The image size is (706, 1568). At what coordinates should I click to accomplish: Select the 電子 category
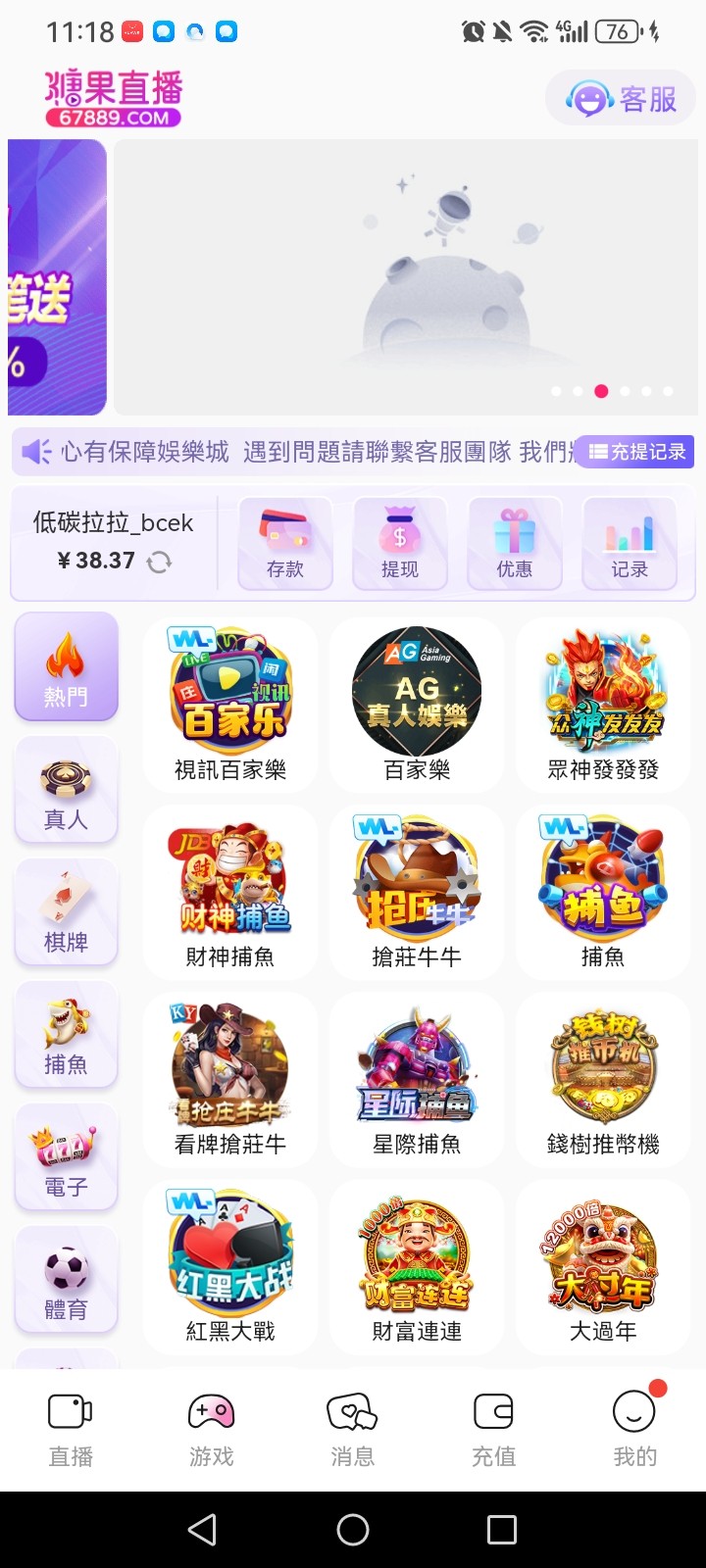(66, 1158)
